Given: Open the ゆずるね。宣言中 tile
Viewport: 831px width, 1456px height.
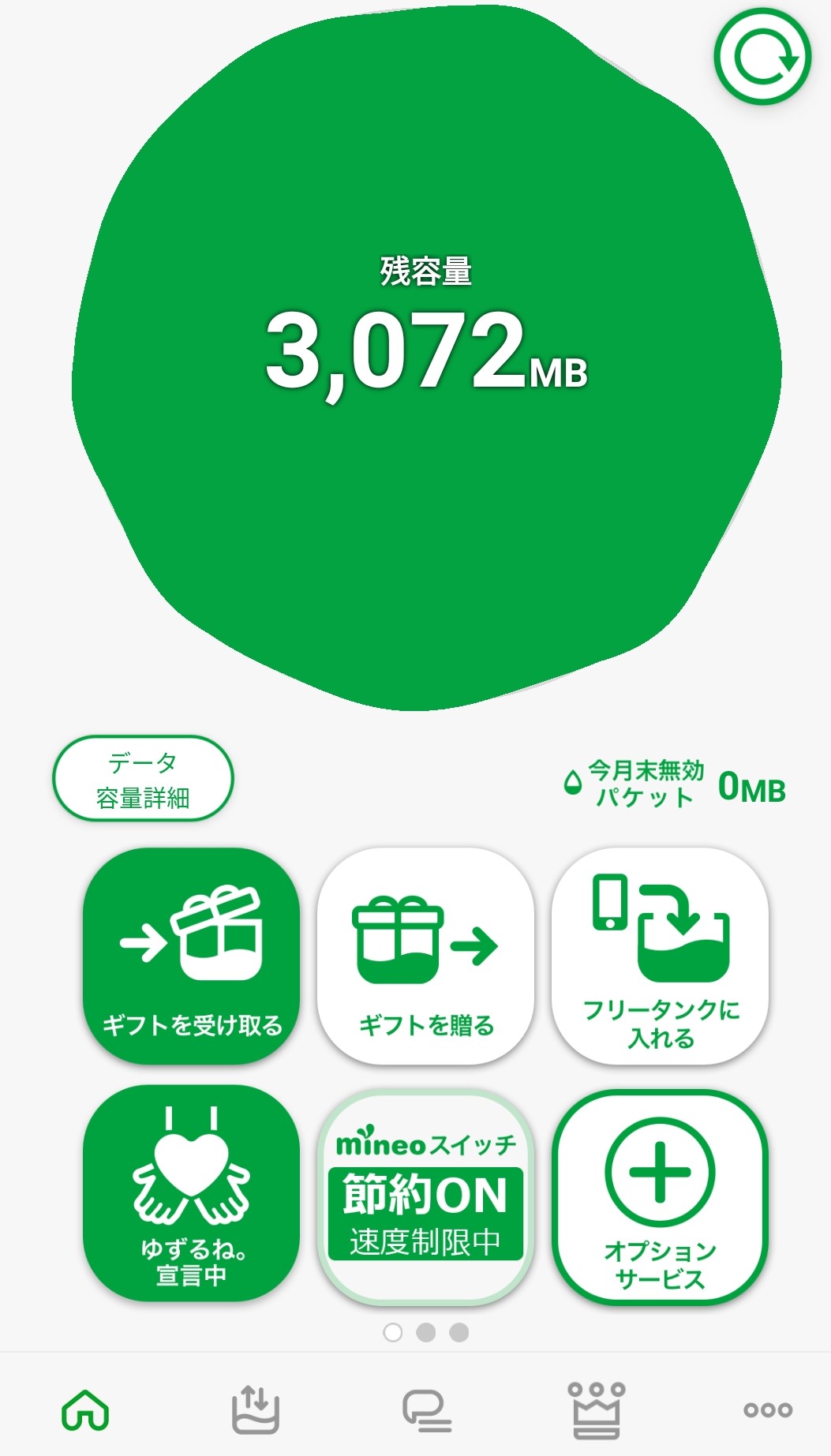Looking at the screenshot, I should 191,1193.
